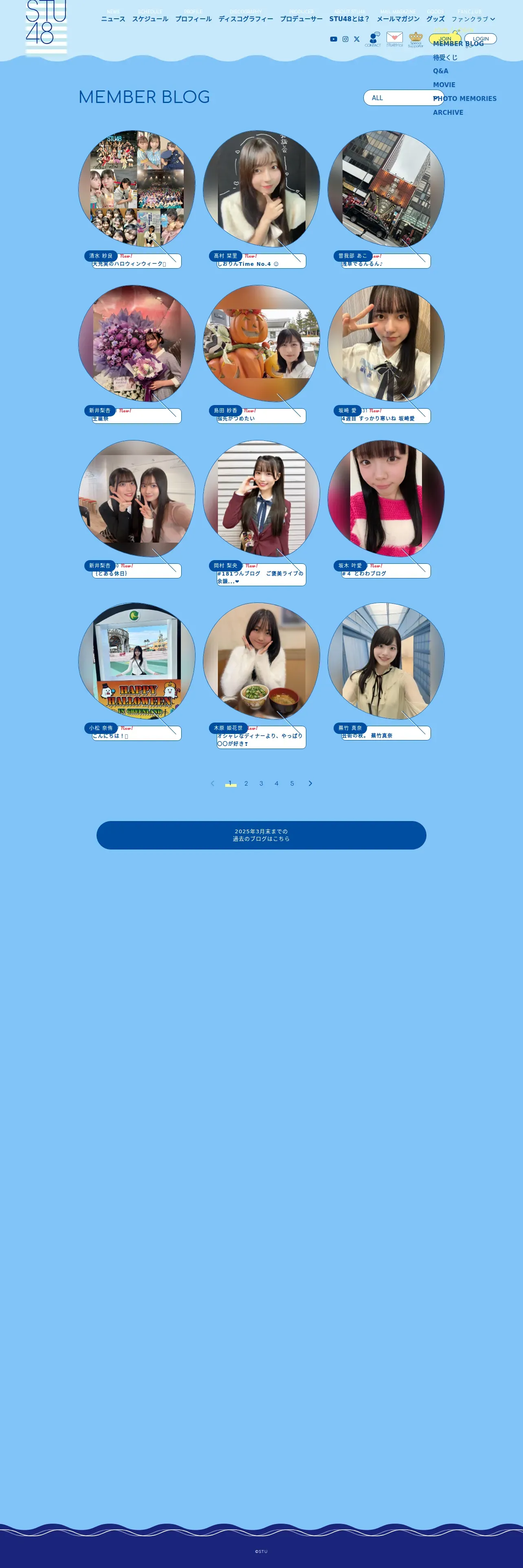Open PHOTO MEMORIES menu item

[x=465, y=99]
